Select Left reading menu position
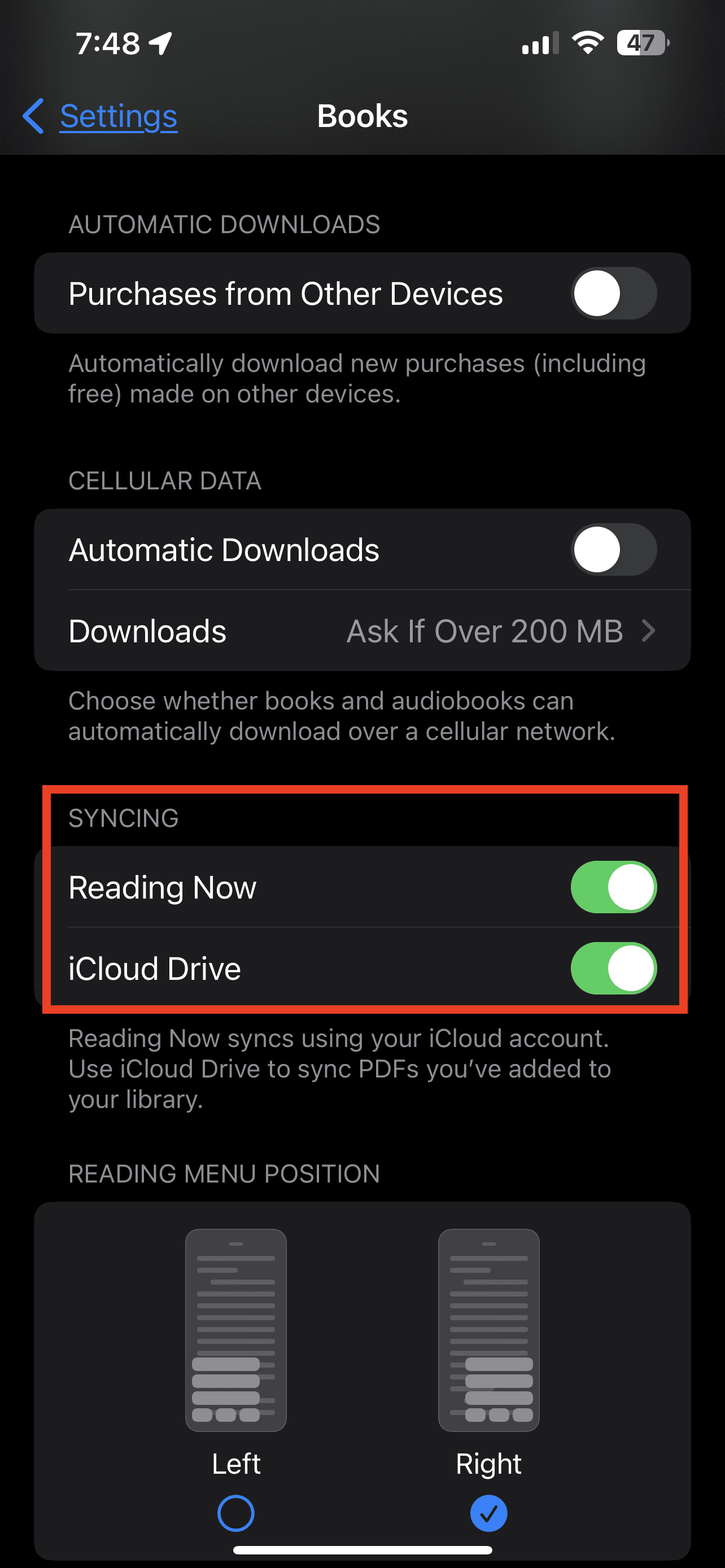725x1568 pixels. point(235,1513)
